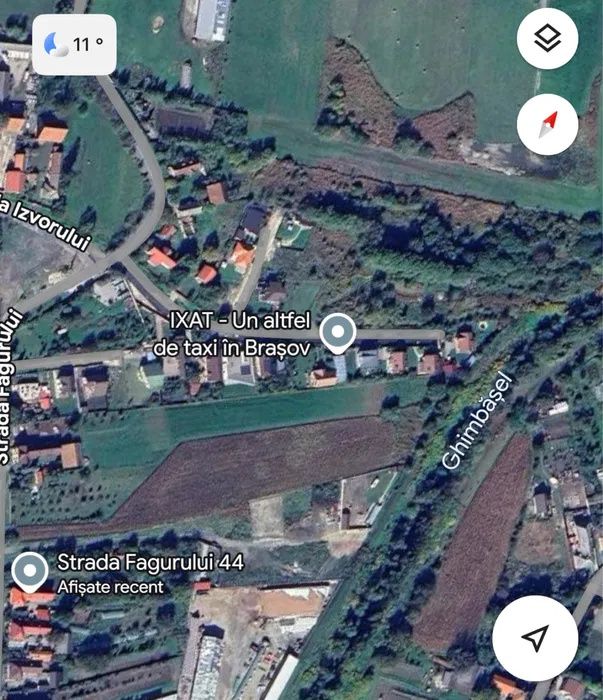Center map on my current location
The height and width of the screenshot is (700, 603).
(535, 639)
